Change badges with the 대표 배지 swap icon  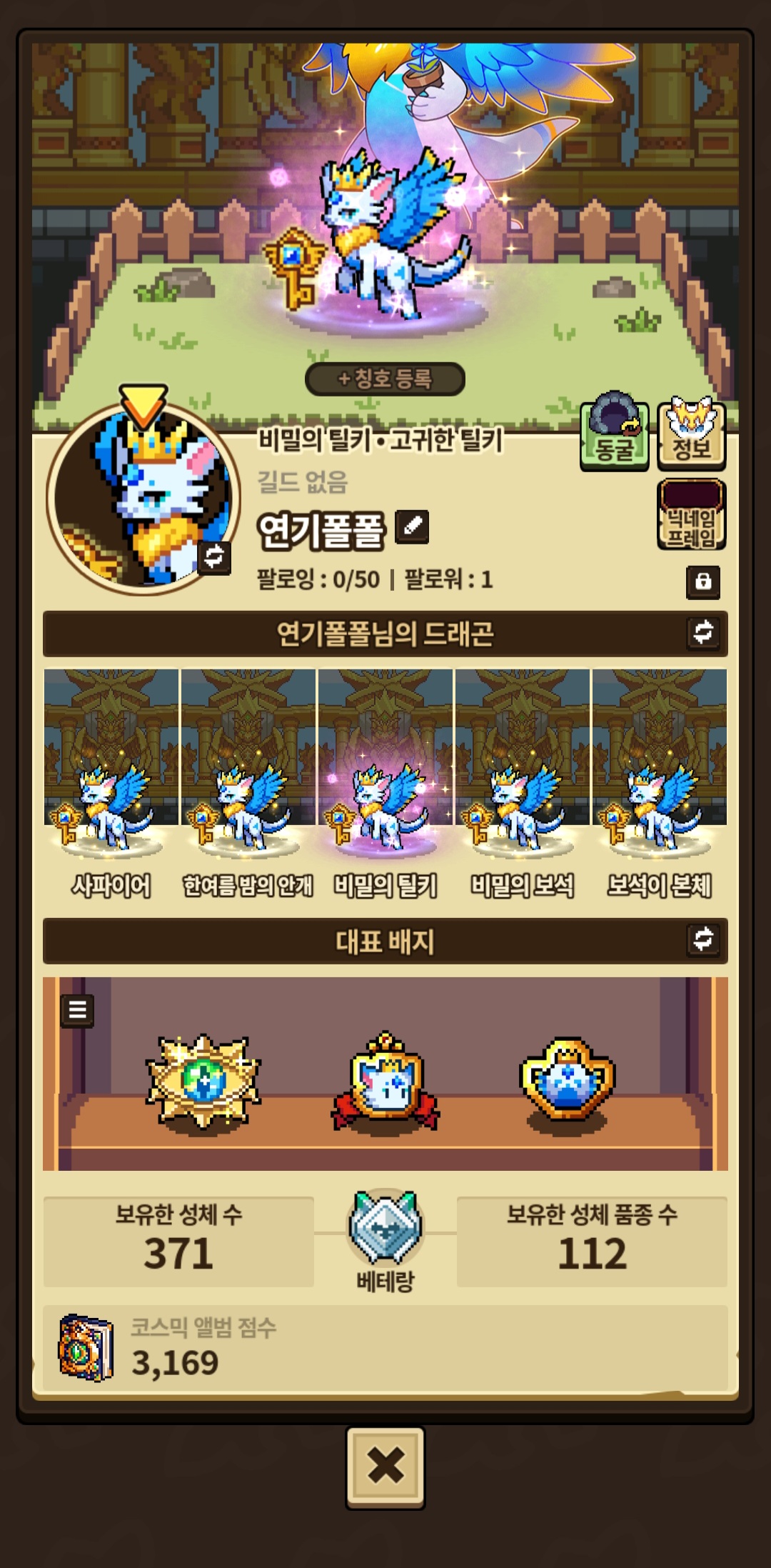pos(703,939)
